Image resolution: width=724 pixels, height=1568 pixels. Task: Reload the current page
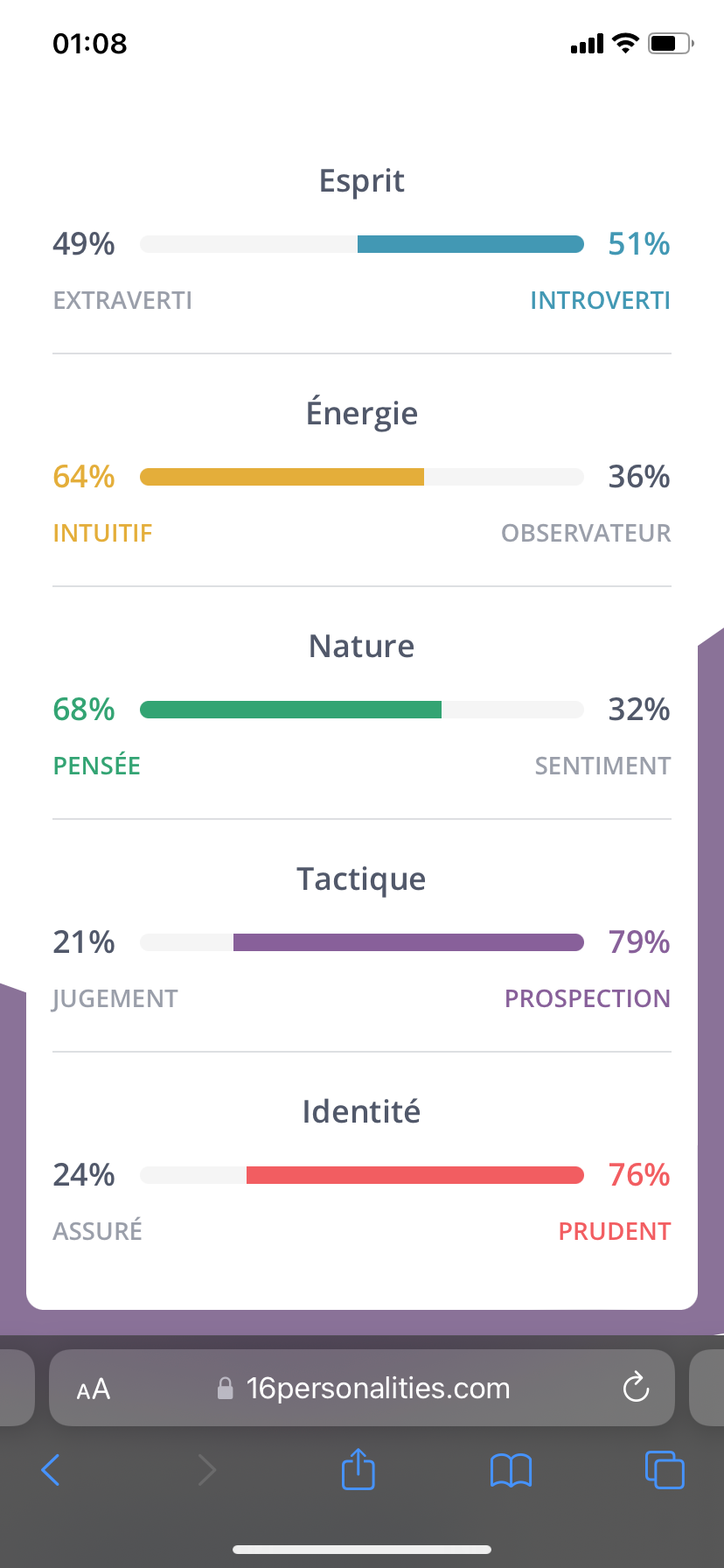[x=636, y=1387]
